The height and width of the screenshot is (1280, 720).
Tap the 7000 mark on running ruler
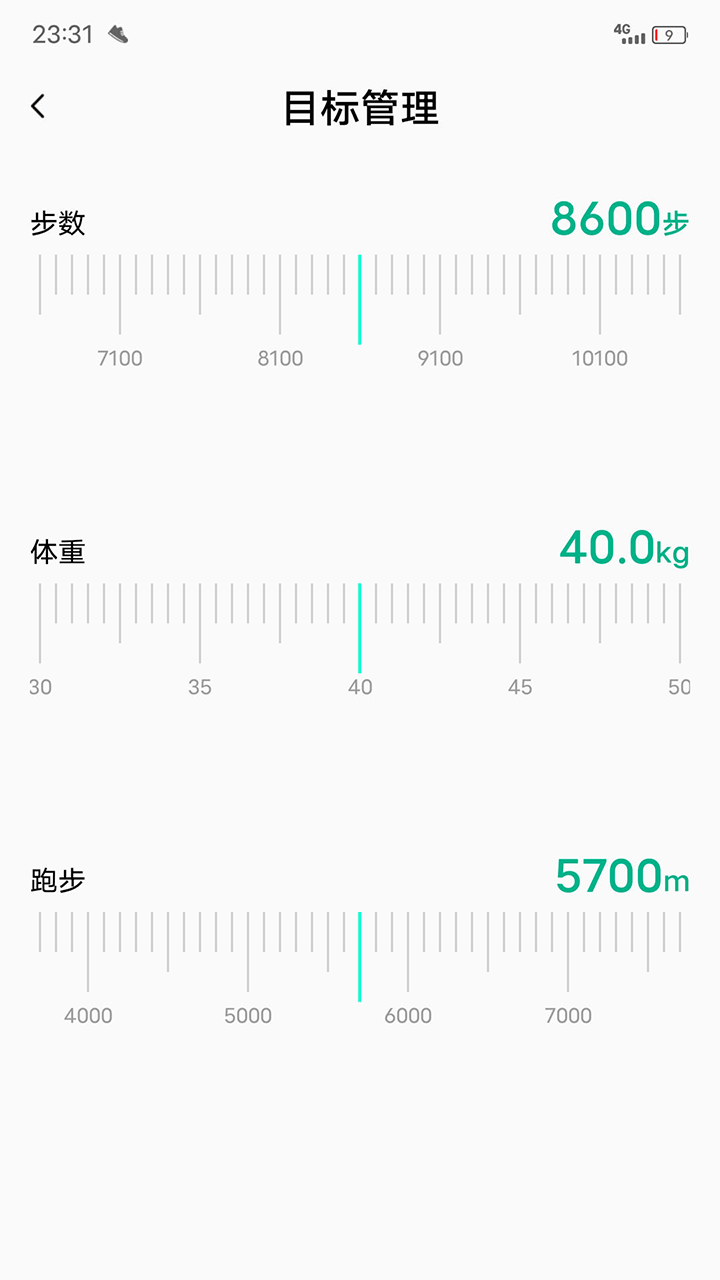coord(568,1015)
